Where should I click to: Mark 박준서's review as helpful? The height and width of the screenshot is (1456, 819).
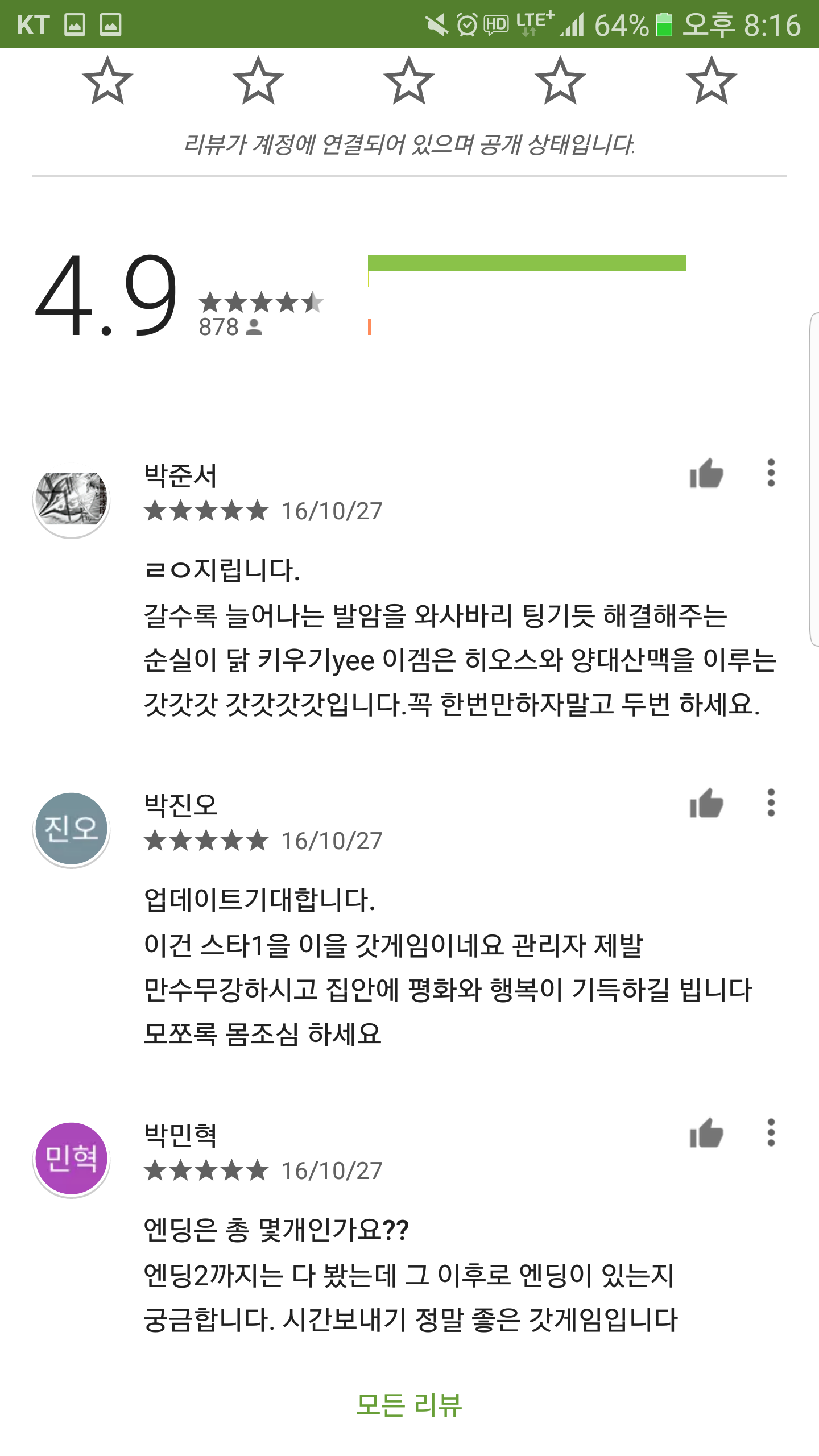coord(706,473)
